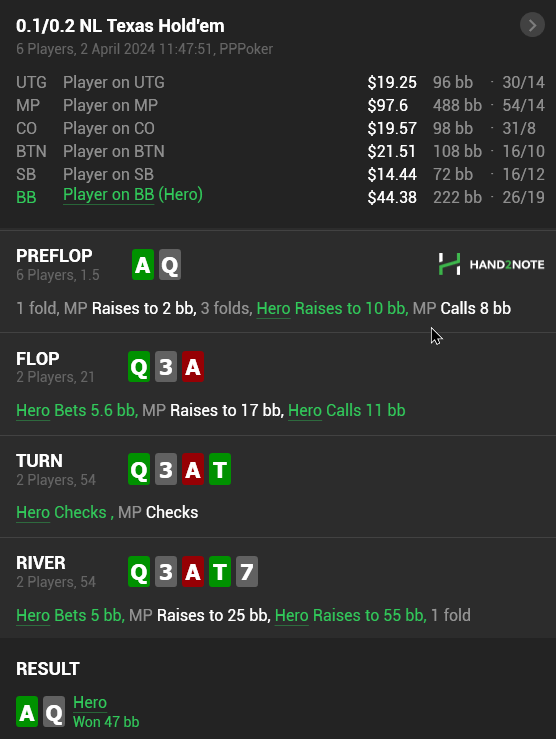Tap Hero in 'Hero Raises to 10 bb'

pyautogui.click(x=273, y=308)
